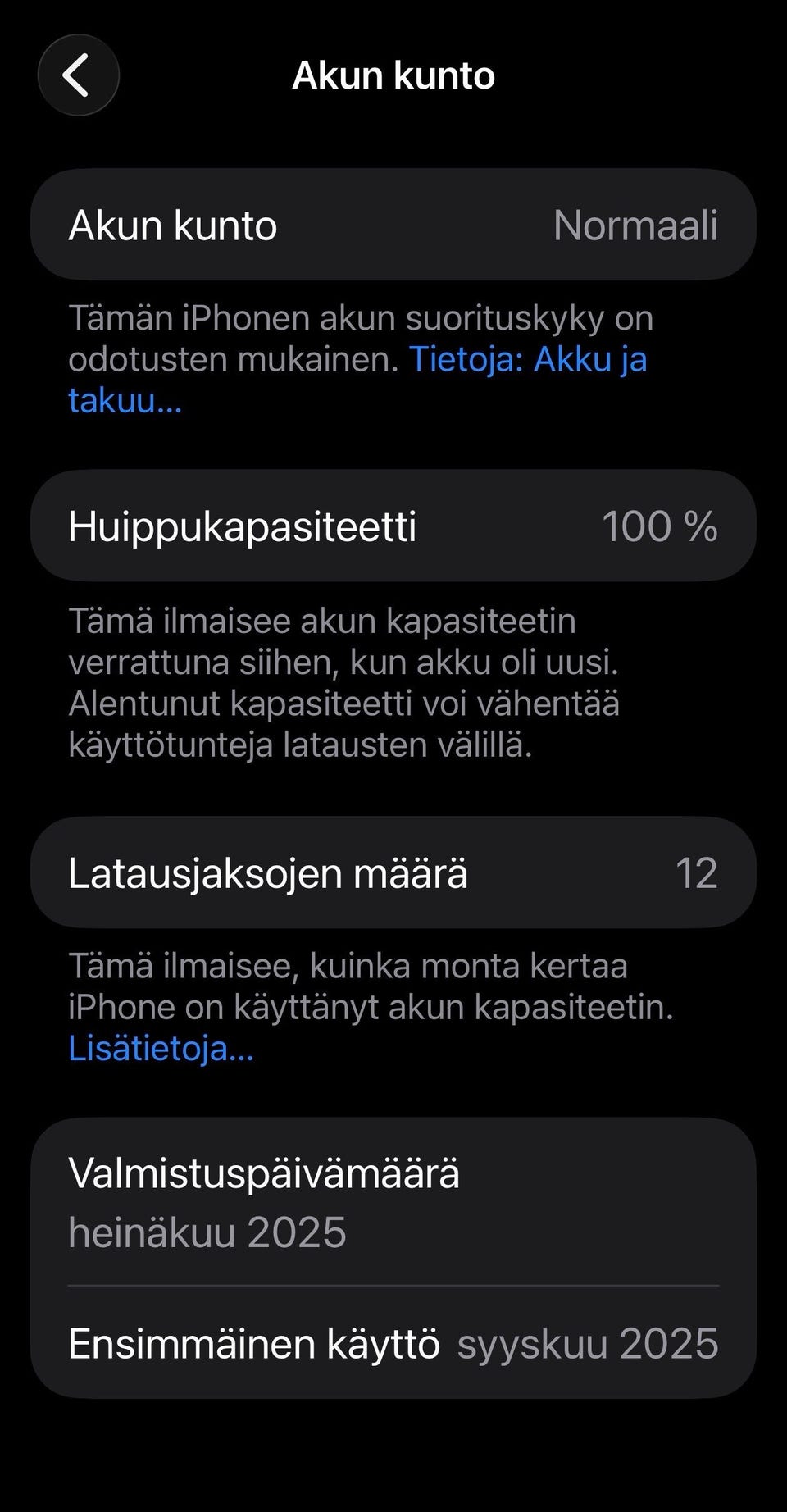The image size is (787, 1512).
Task: Tap the '100 %' capacity value
Action: point(660,526)
